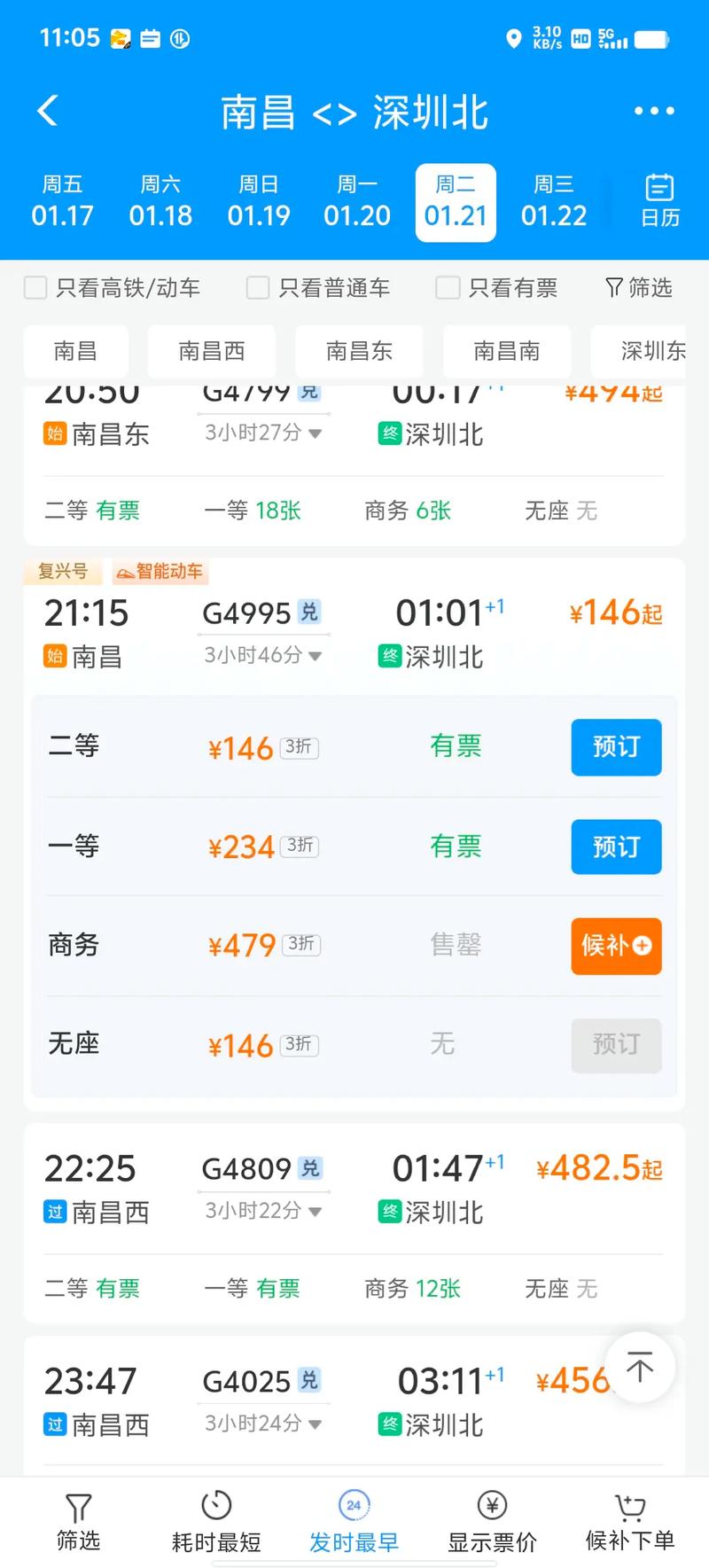Open the calendar date picker icon
709x1568 pixels.
click(659, 202)
